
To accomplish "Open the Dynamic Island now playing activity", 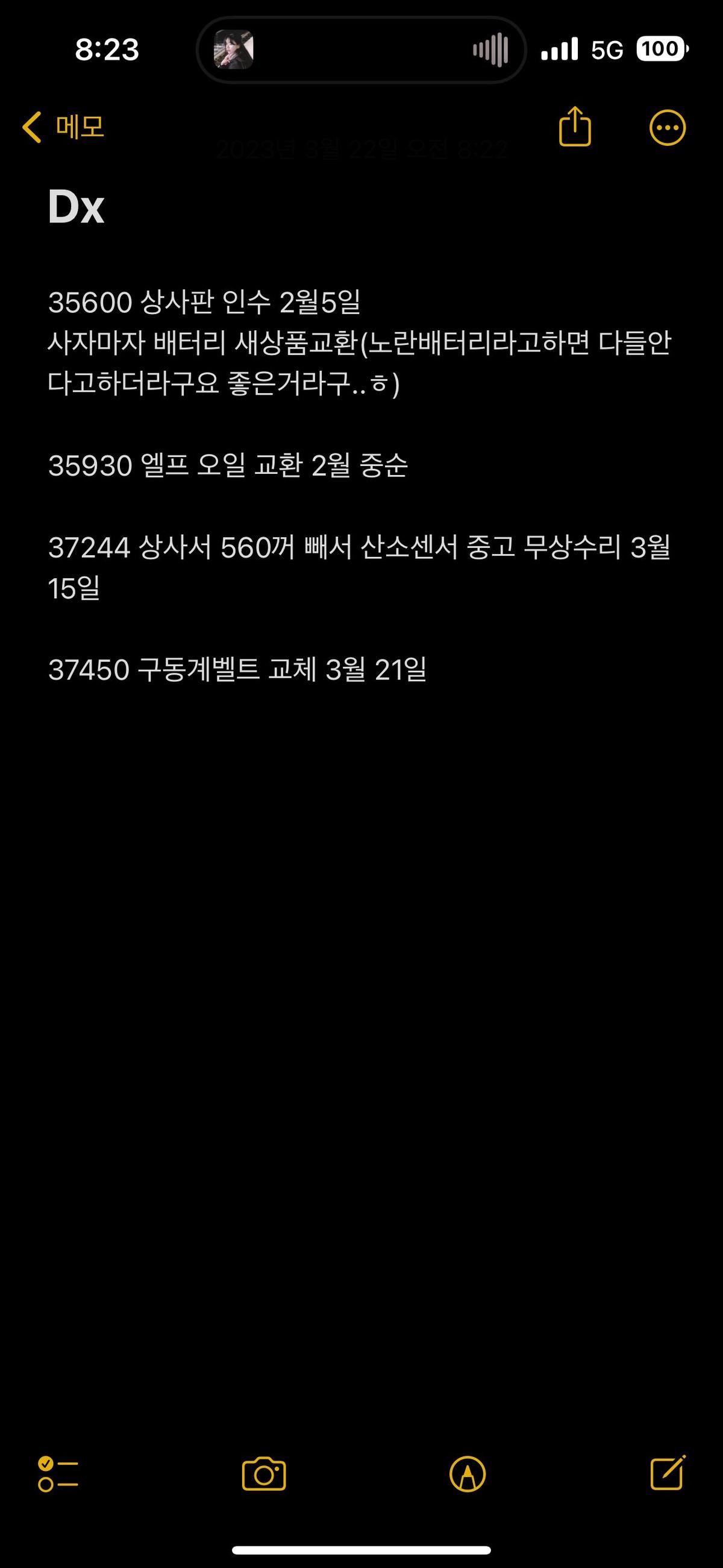I will (x=361, y=49).
